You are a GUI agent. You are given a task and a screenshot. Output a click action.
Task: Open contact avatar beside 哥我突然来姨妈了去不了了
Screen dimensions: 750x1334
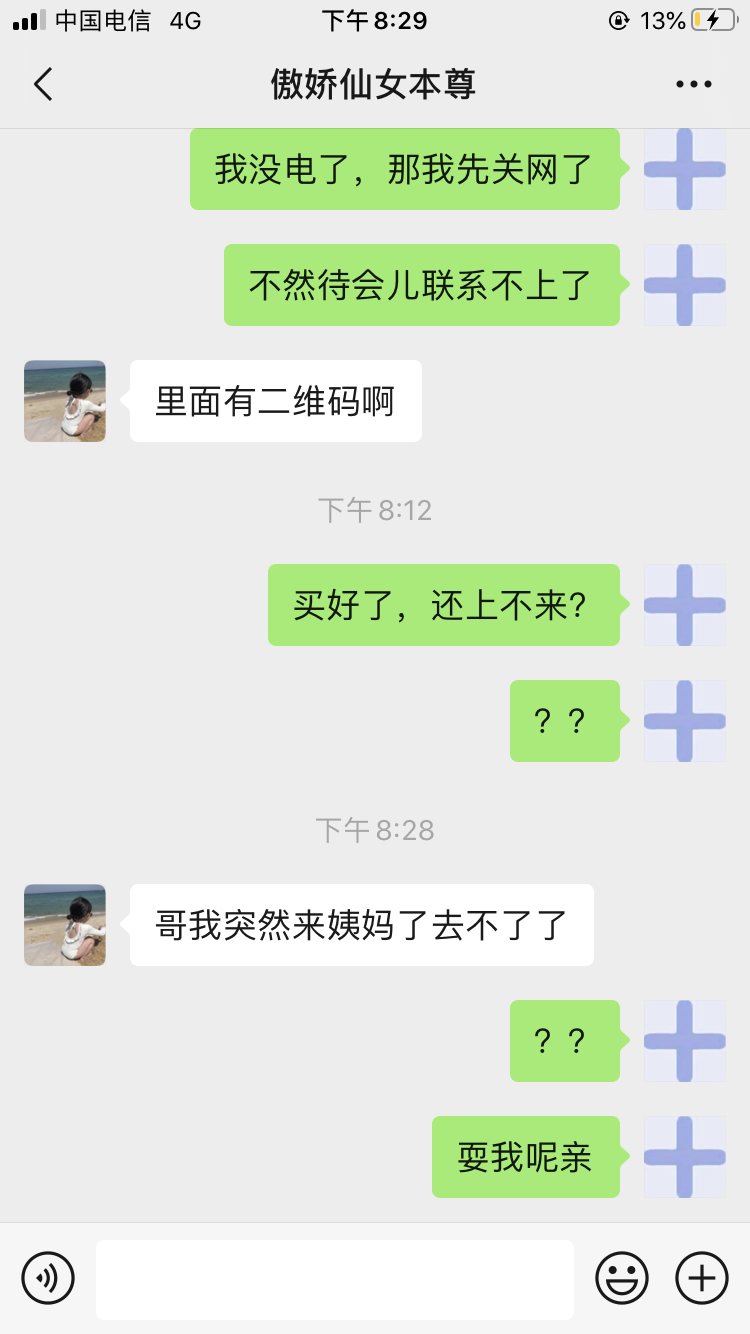pyautogui.click(x=65, y=925)
